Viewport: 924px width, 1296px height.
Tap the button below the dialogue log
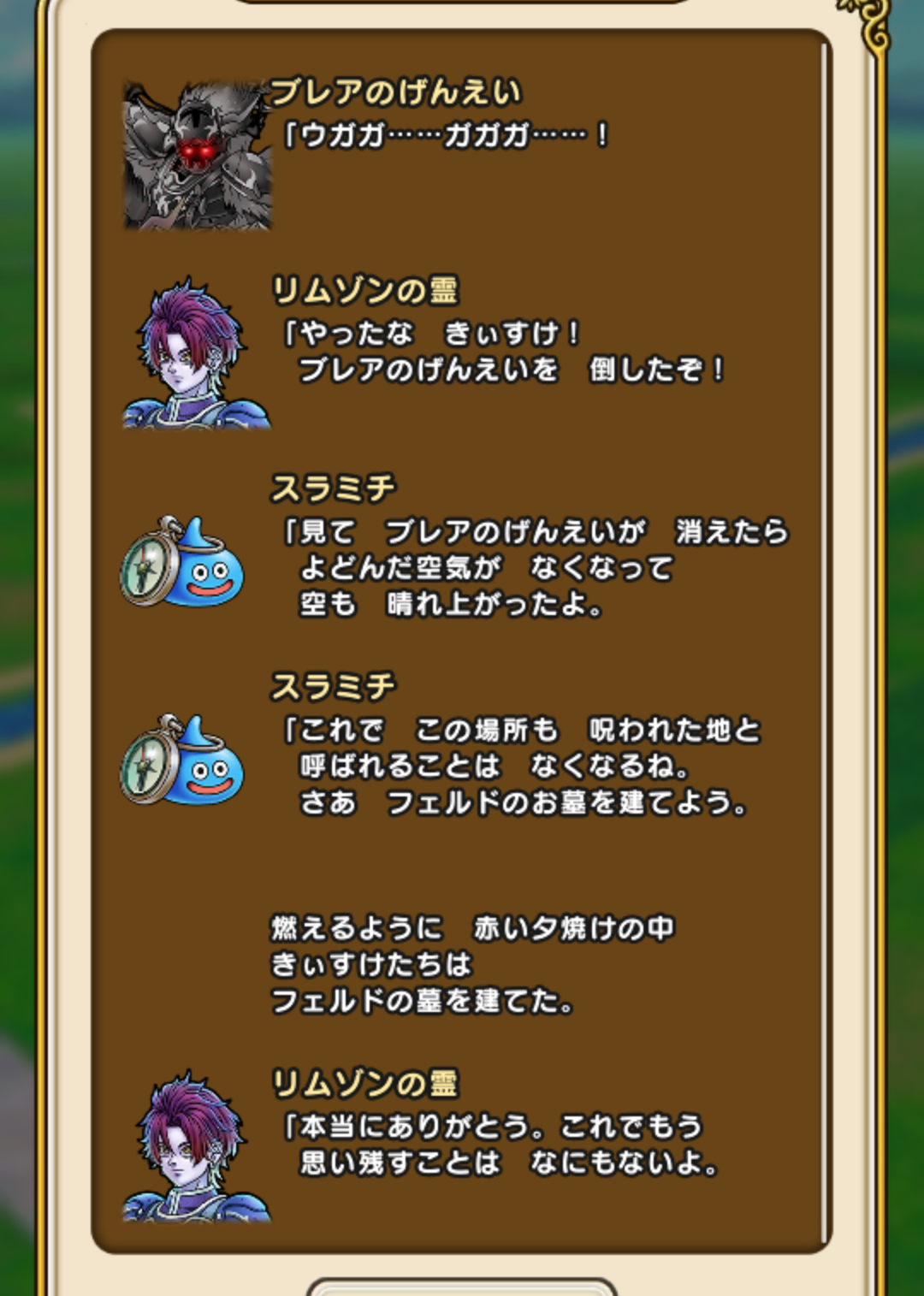tap(462, 1287)
